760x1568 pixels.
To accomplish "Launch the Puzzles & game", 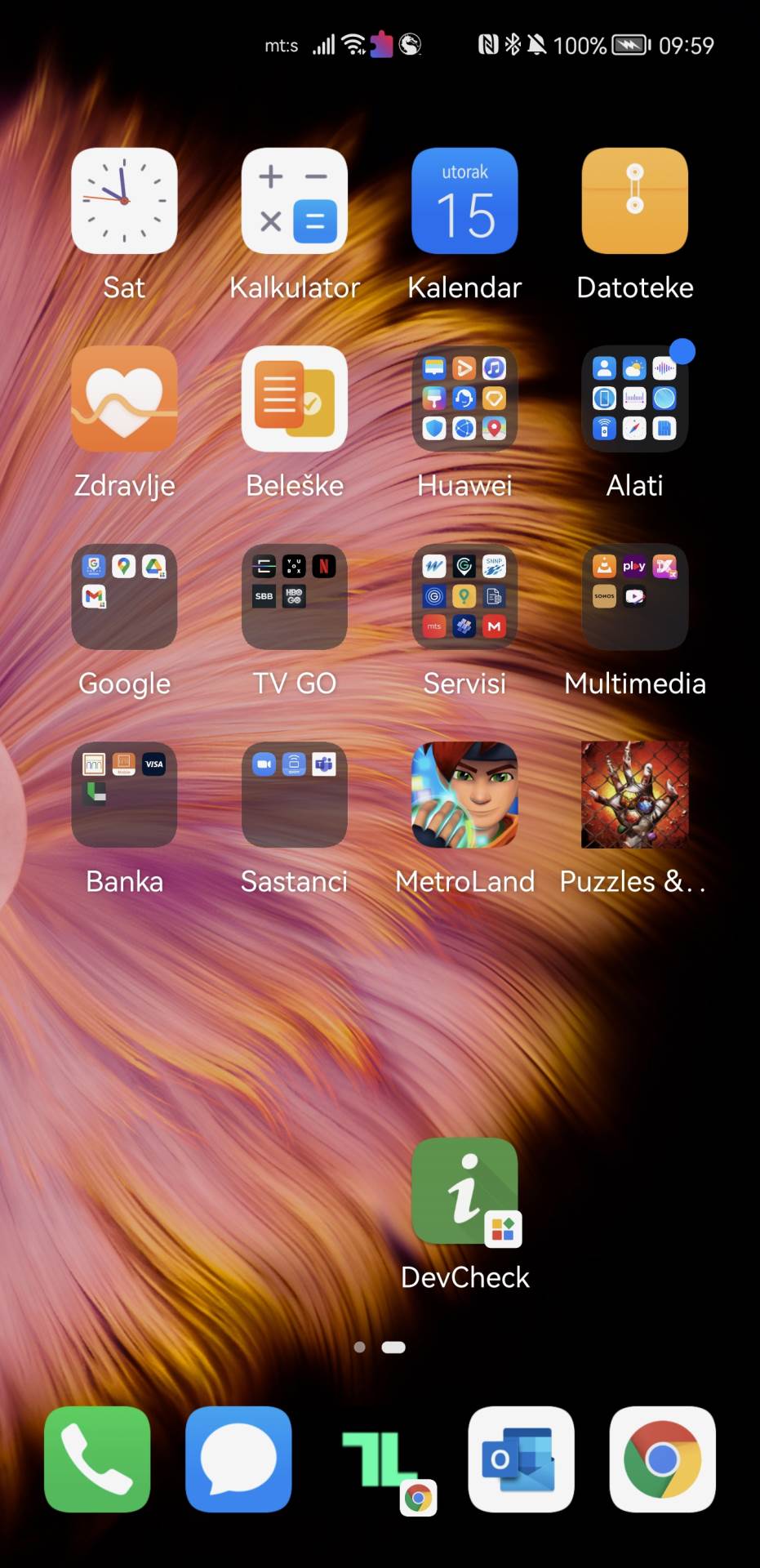I will tap(634, 795).
